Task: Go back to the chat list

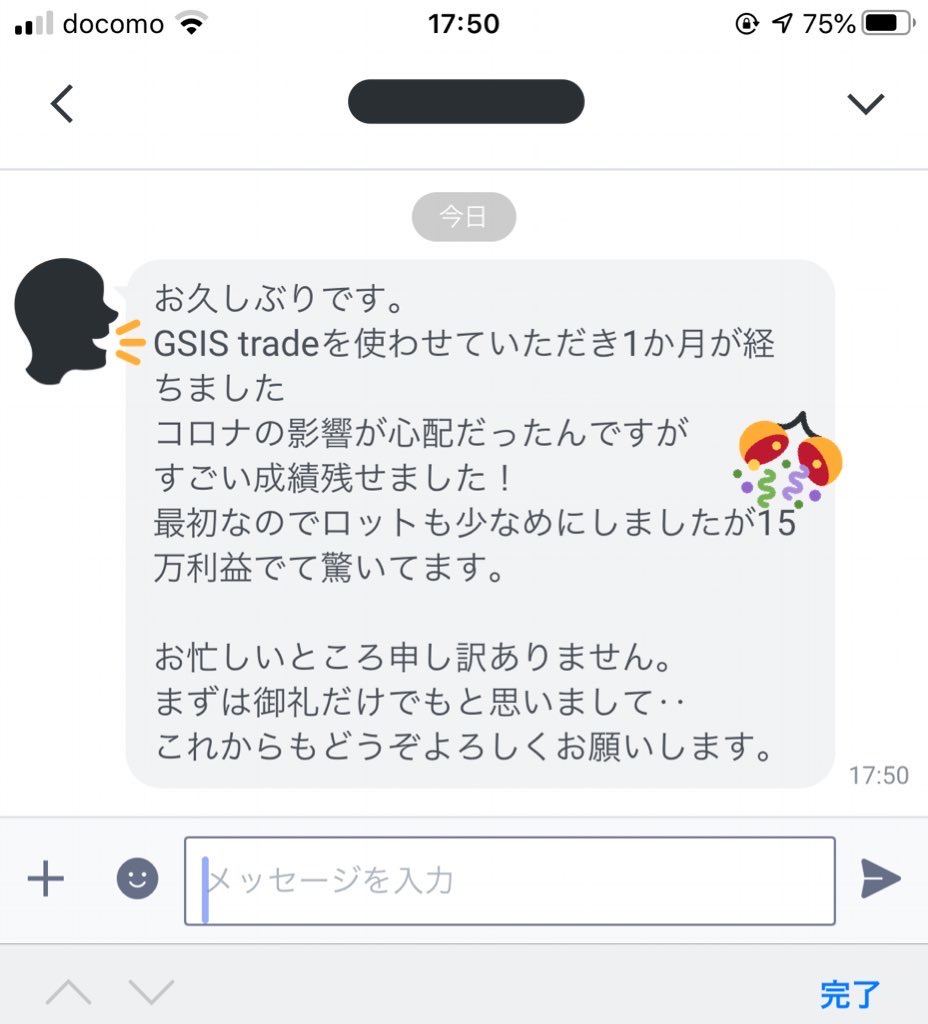Action: pos(62,103)
